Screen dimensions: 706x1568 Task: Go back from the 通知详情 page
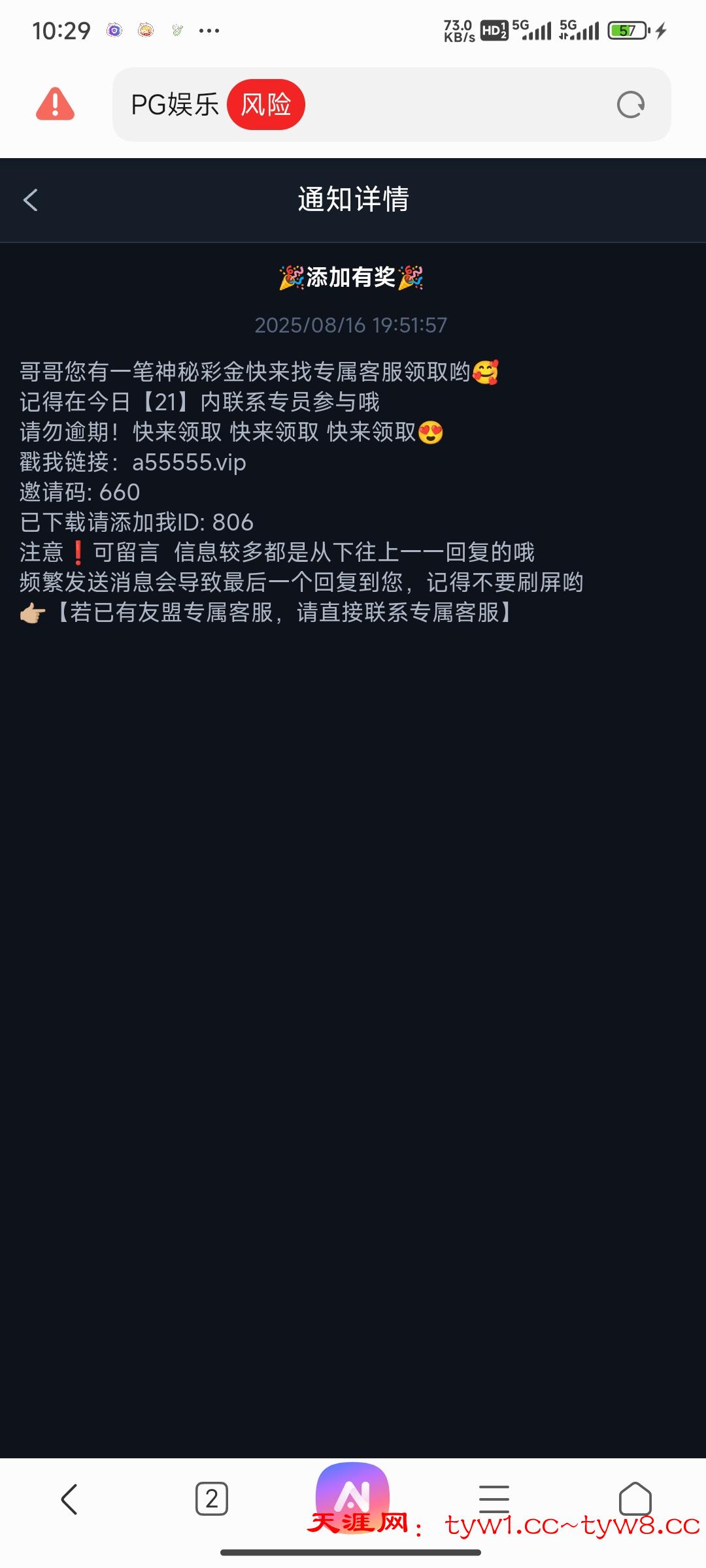(x=31, y=200)
